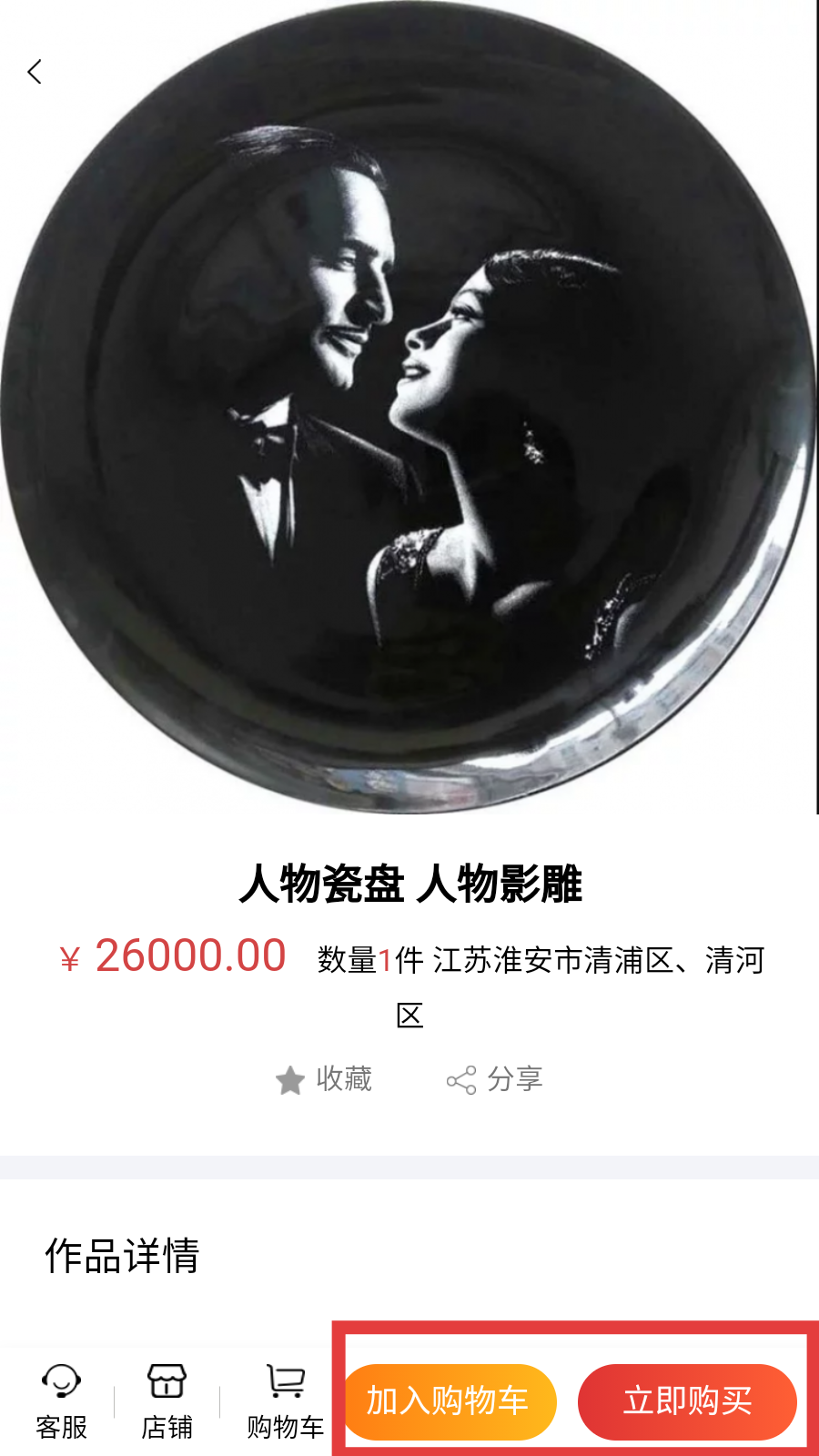
Task: Open the porcelain plate product photo
Action: (x=409, y=409)
